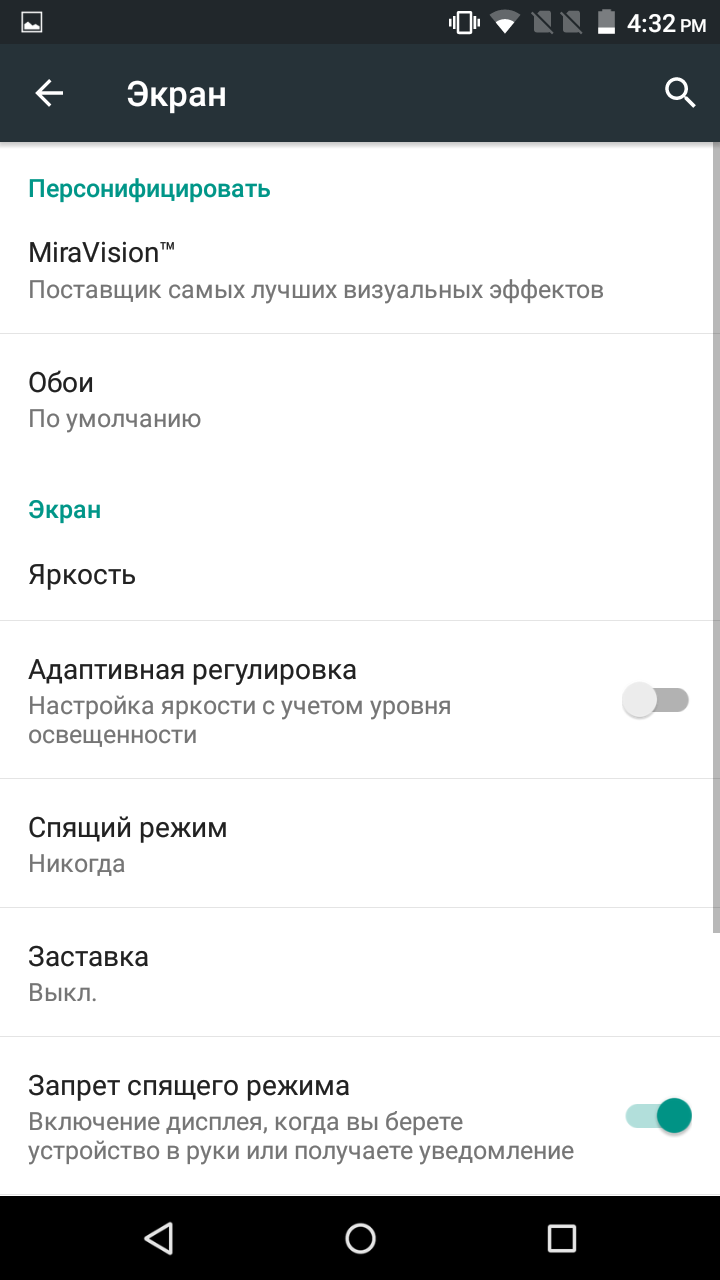Open the Обои wallpaper setting

[x=360, y=400]
